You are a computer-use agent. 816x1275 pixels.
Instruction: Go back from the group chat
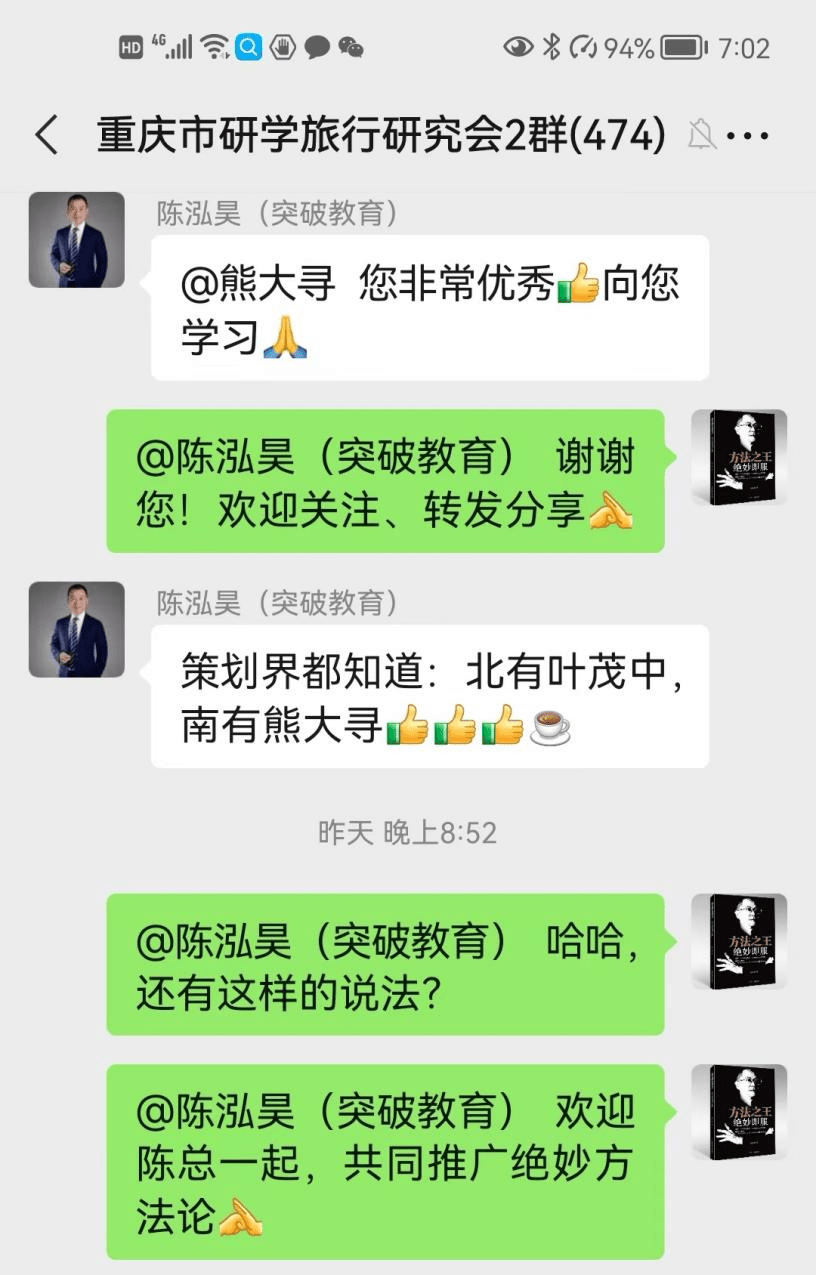click(x=47, y=134)
